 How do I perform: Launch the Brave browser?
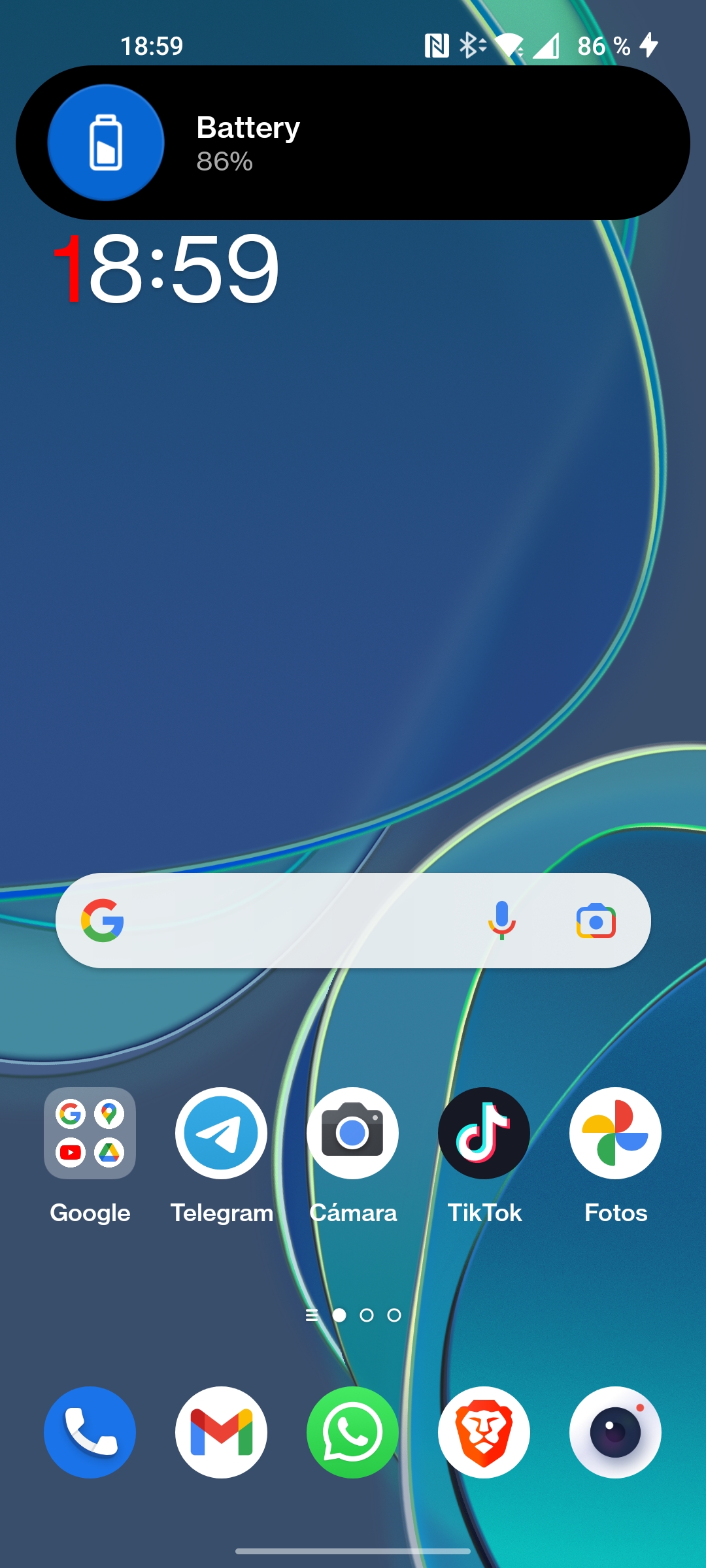pos(484,1432)
